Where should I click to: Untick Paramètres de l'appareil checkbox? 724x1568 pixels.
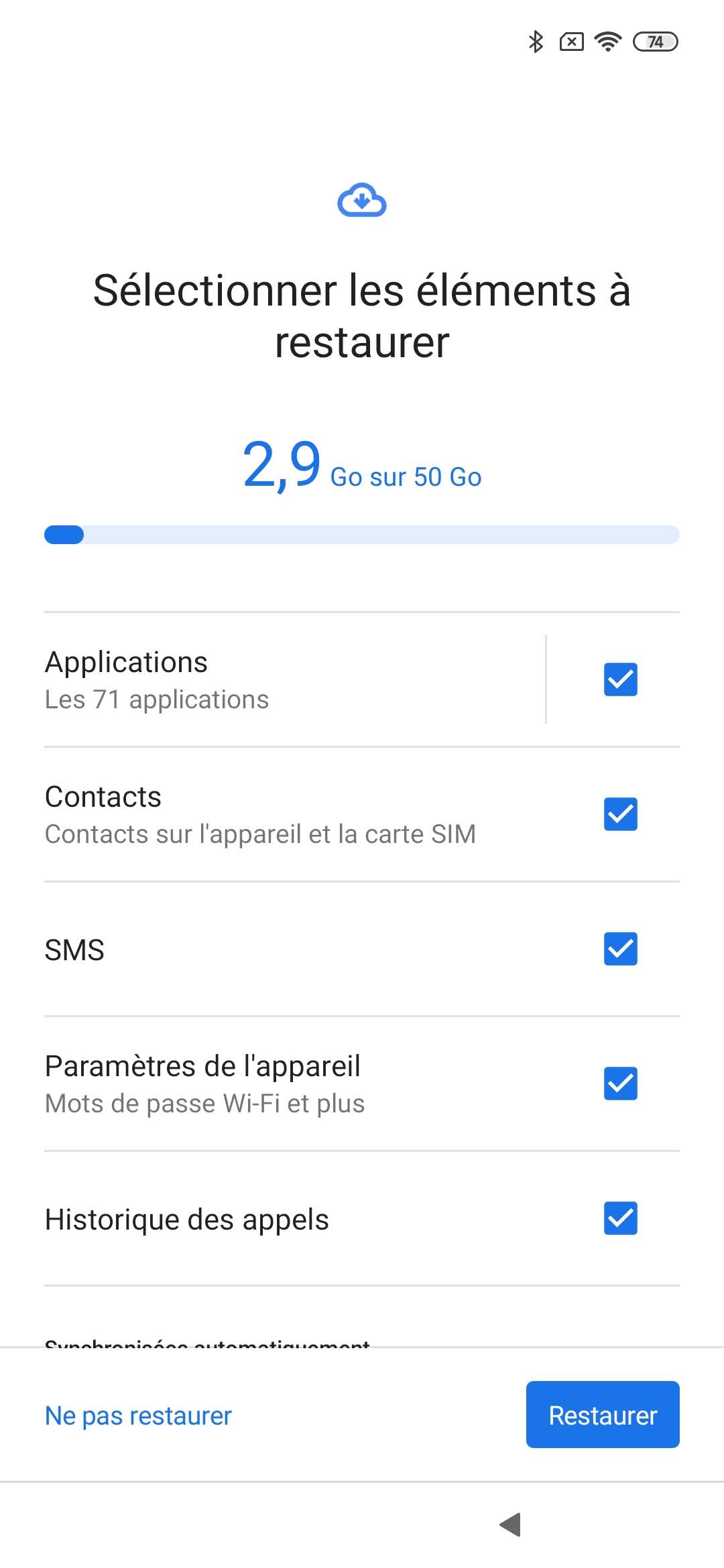tap(620, 1084)
